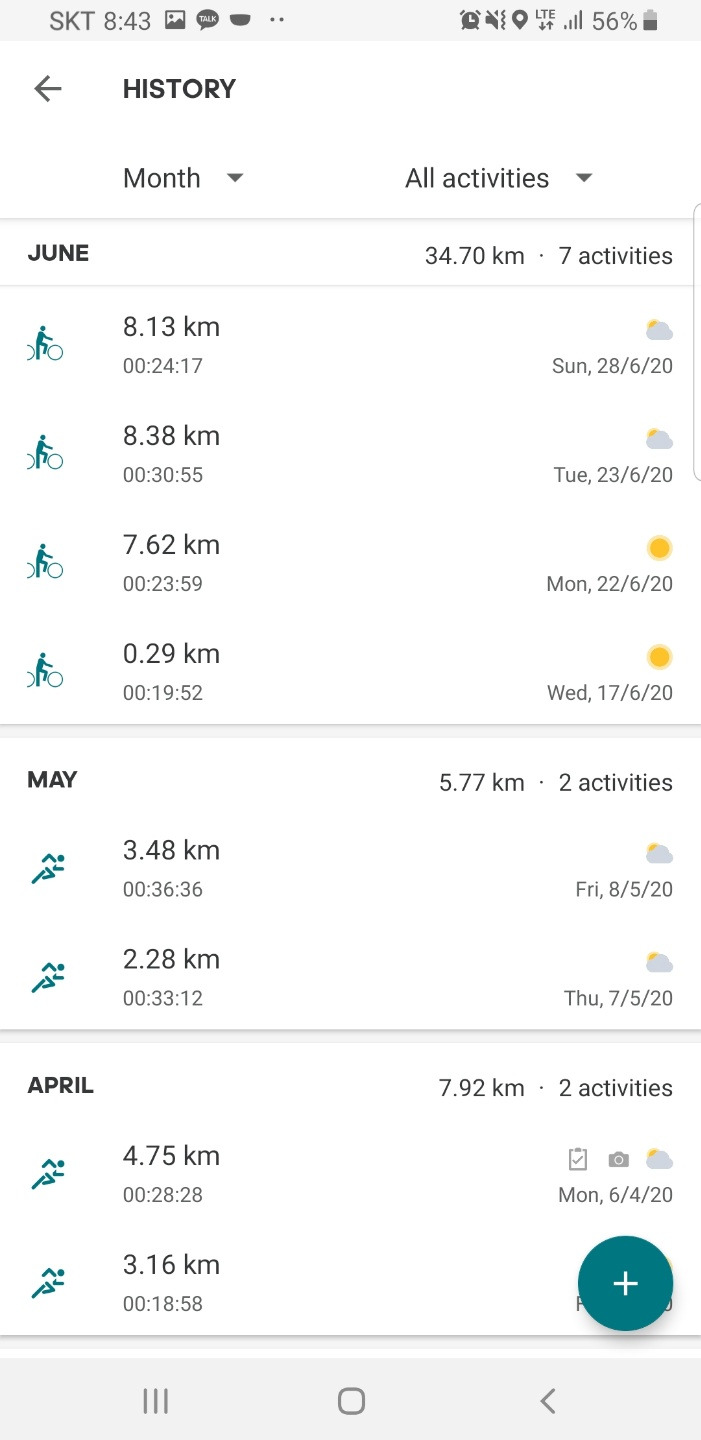Add a new activity with the plus button
Viewport: 701px width, 1440px height.
tap(625, 1283)
